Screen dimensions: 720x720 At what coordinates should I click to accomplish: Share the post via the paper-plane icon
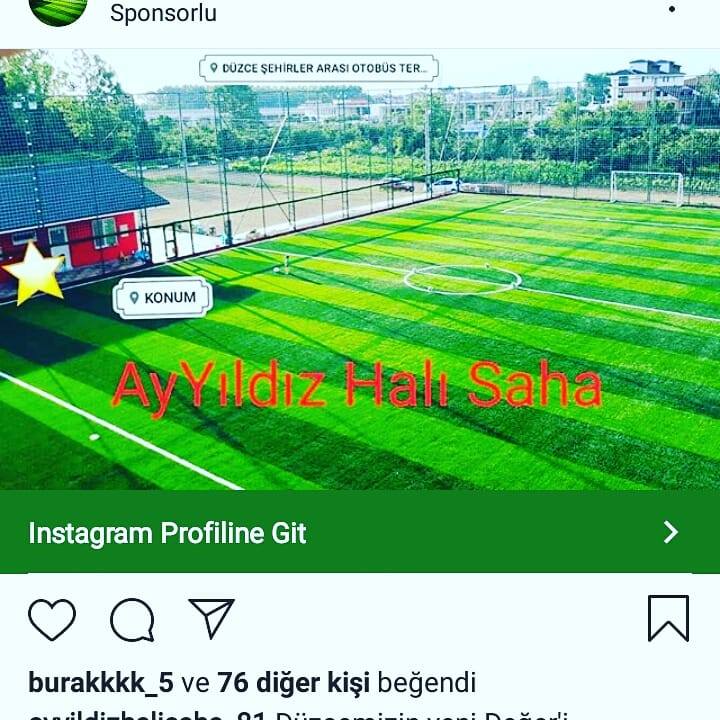pyautogui.click(x=212, y=618)
